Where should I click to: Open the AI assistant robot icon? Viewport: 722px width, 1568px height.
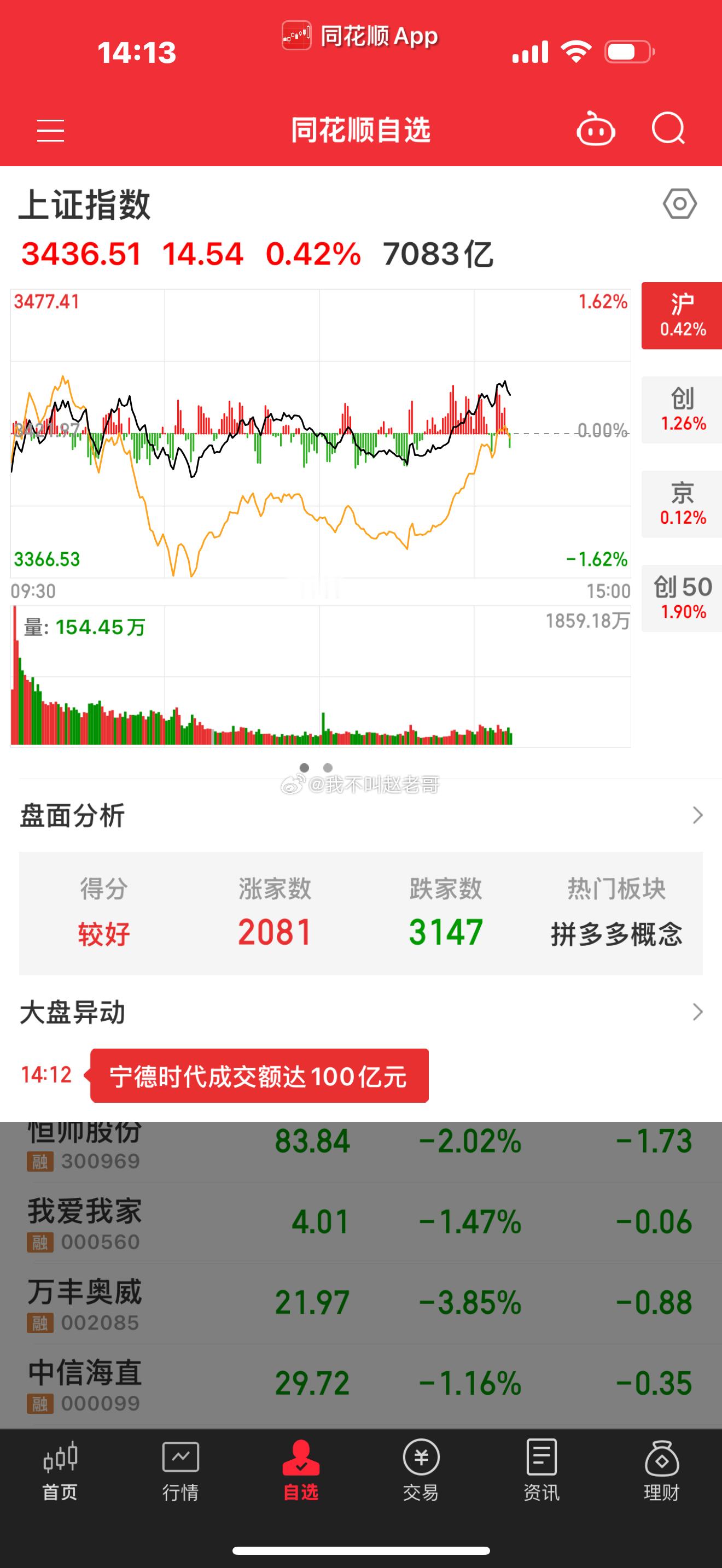point(595,129)
